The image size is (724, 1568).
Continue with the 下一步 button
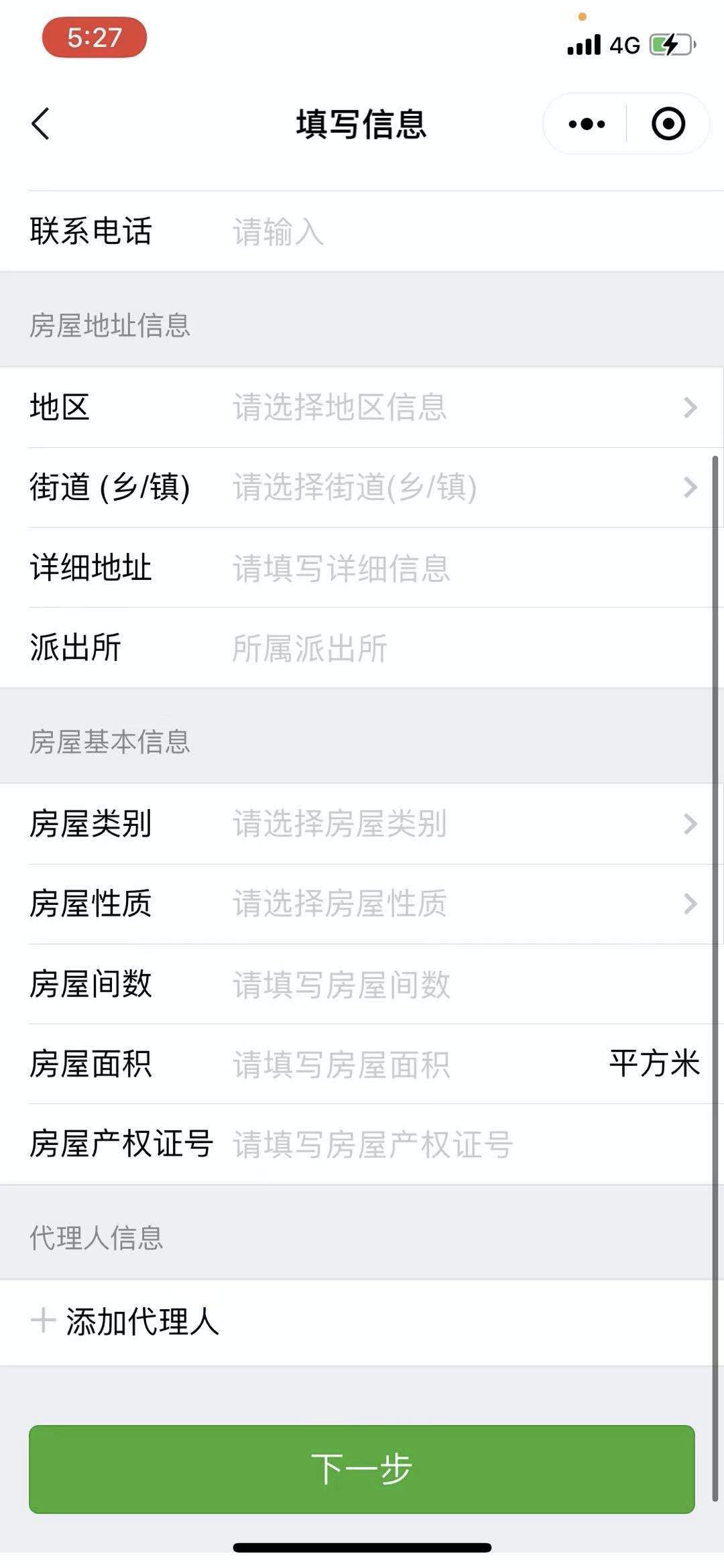(361, 1469)
